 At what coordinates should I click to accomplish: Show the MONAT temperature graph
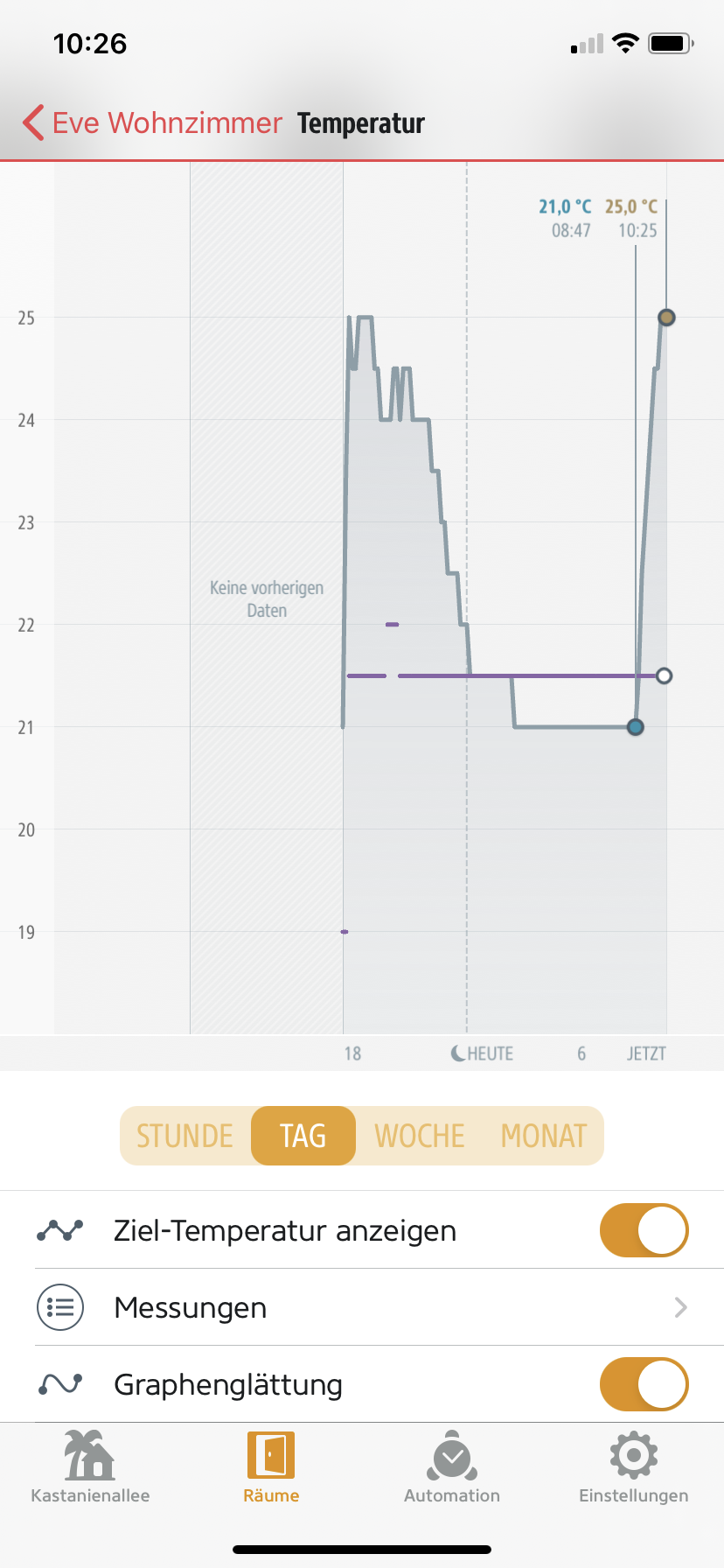[543, 1136]
